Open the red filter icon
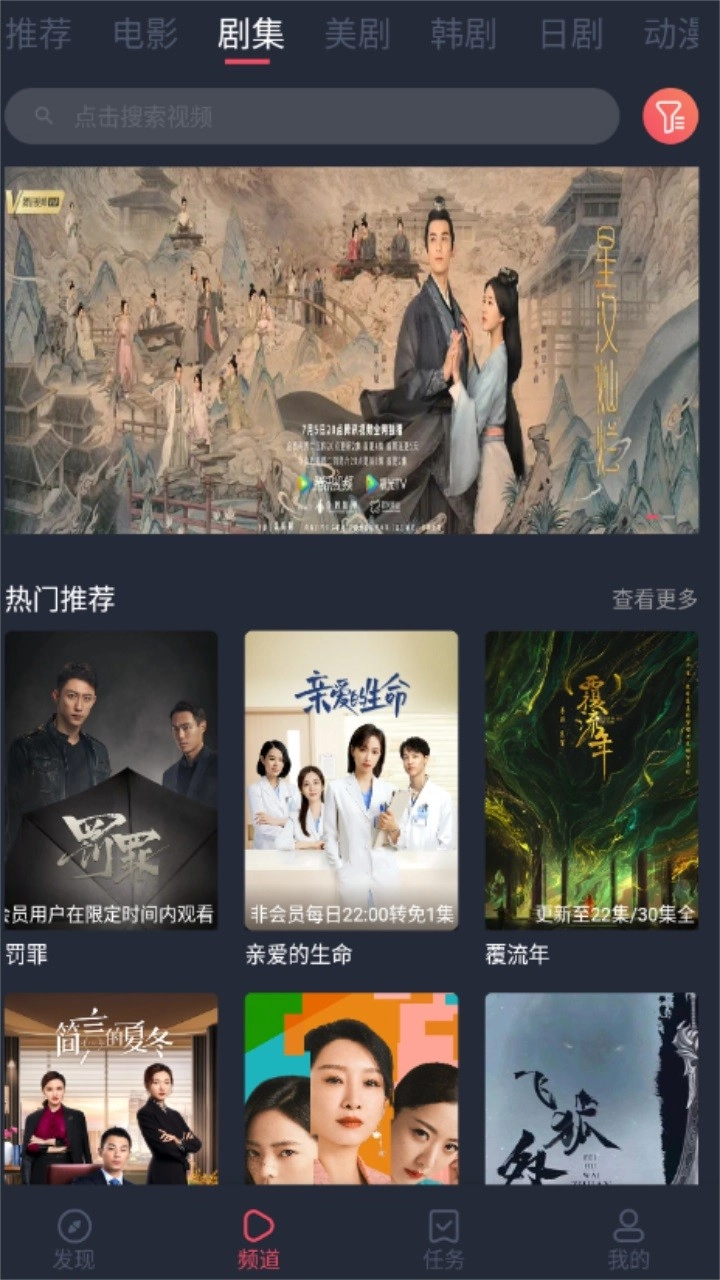 click(x=670, y=117)
